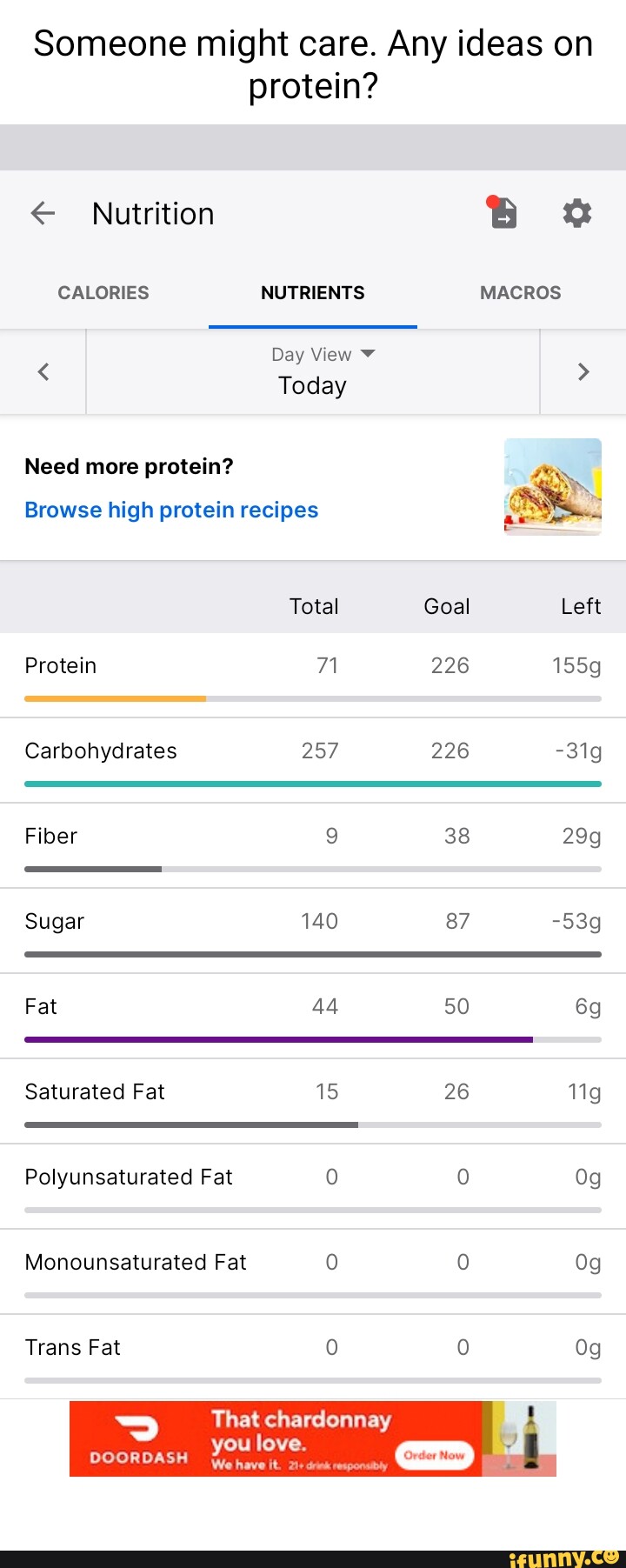626x1568 pixels.
Task: Tap the Sugar progress bar
Action: pos(313,954)
